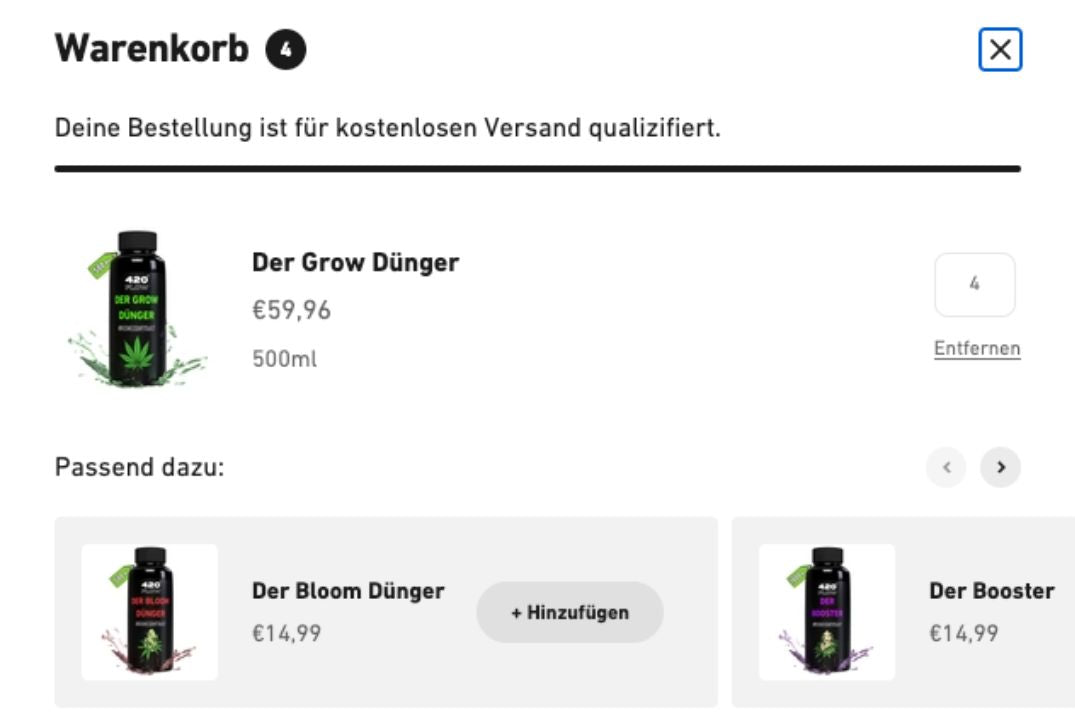
Task: Open the Der Grow Dünger product title
Action: point(355,263)
